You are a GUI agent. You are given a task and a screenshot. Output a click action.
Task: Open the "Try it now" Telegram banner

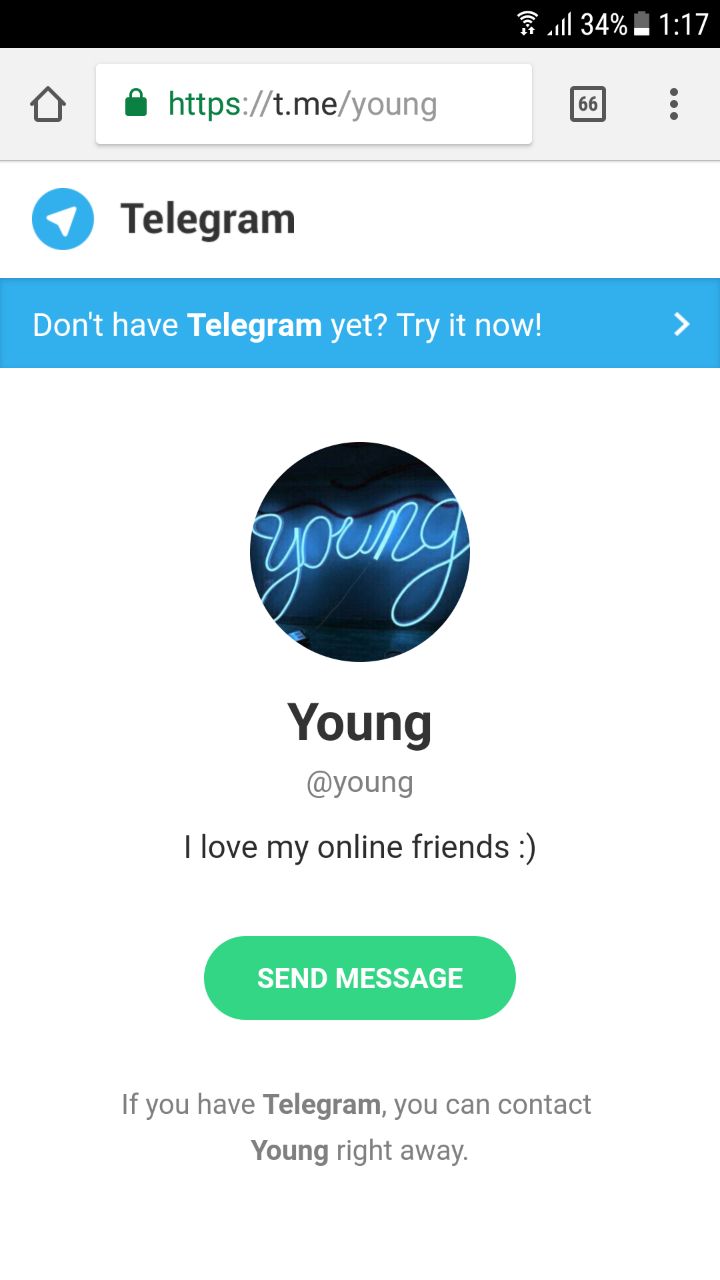coord(360,324)
